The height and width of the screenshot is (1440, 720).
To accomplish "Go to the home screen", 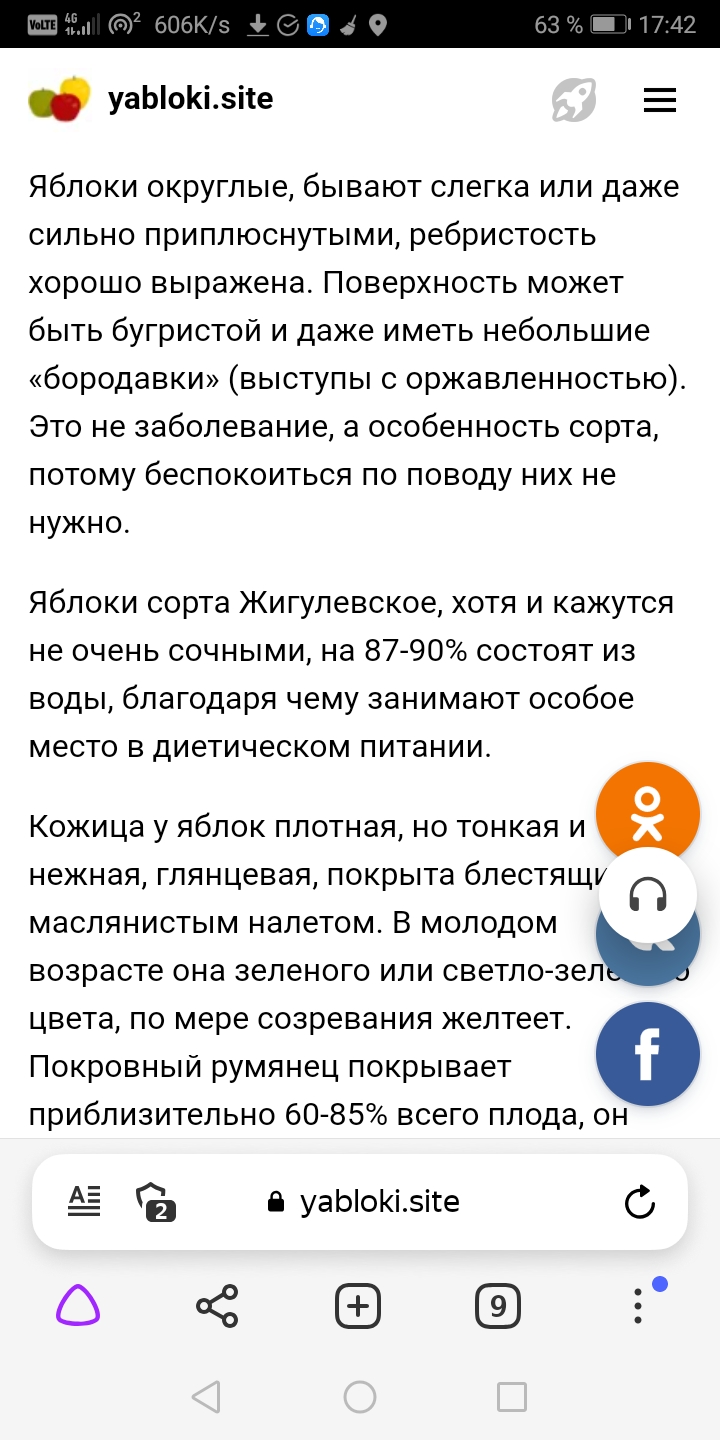I will [360, 1397].
